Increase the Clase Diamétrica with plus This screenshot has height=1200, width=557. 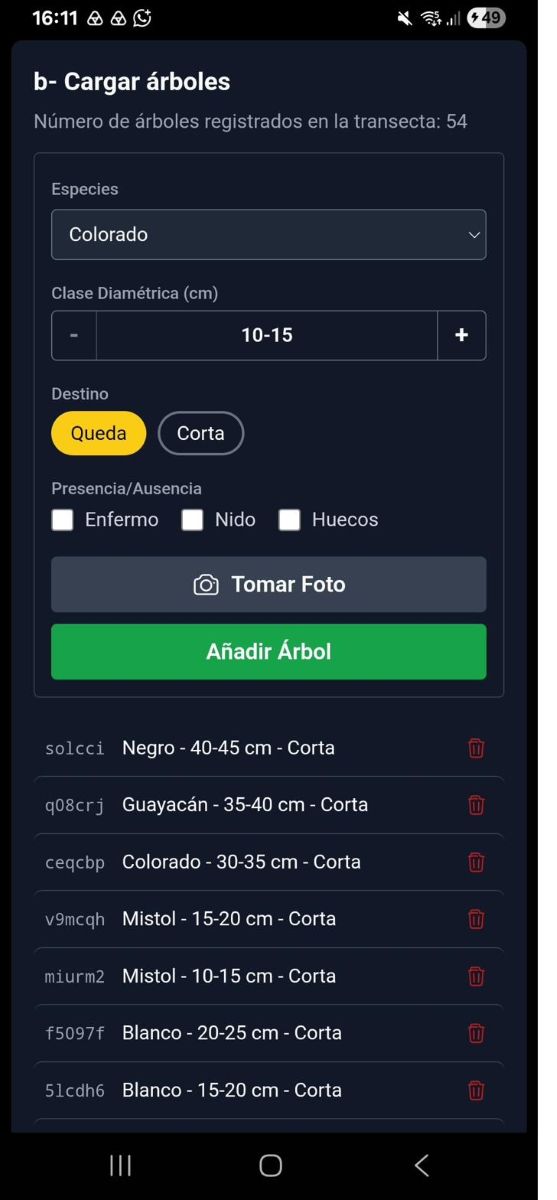pos(461,335)
